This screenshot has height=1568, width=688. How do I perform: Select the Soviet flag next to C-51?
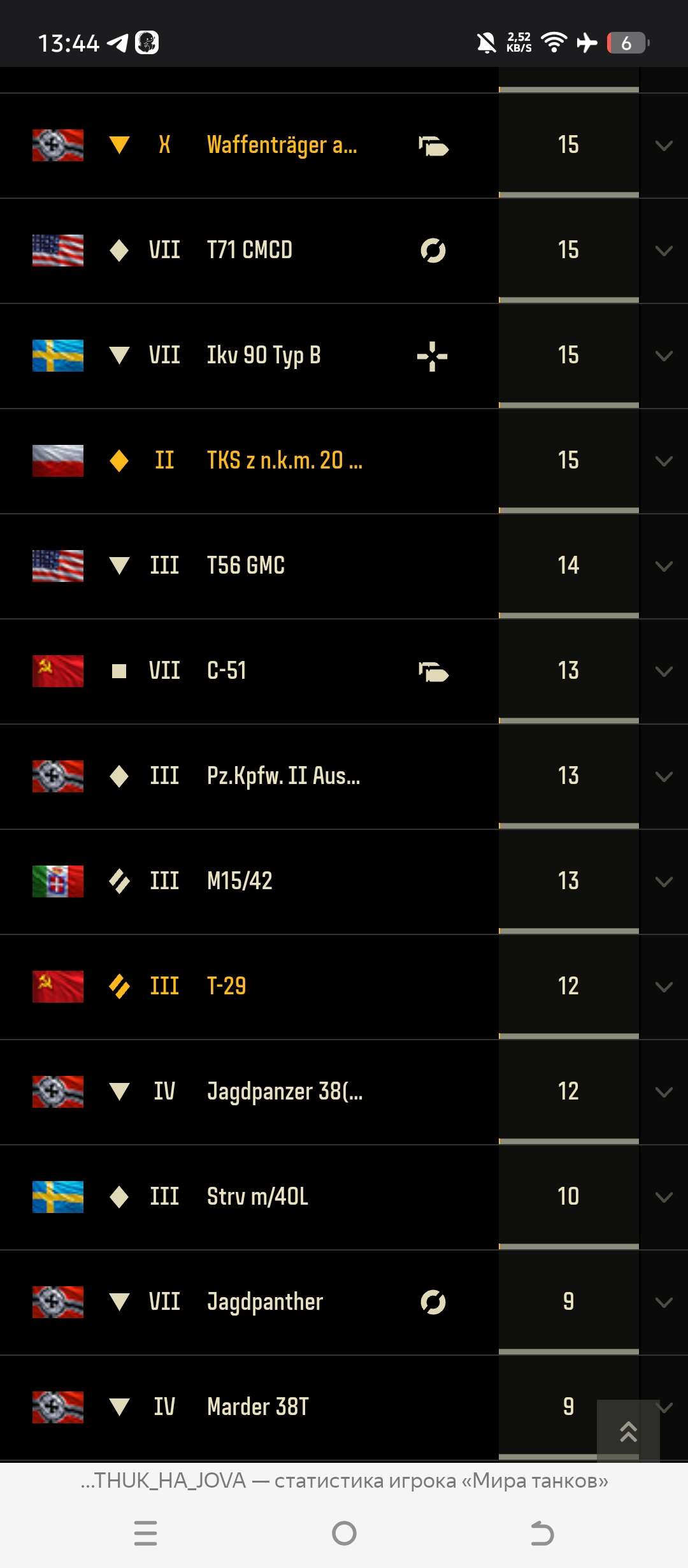[57, 671]
